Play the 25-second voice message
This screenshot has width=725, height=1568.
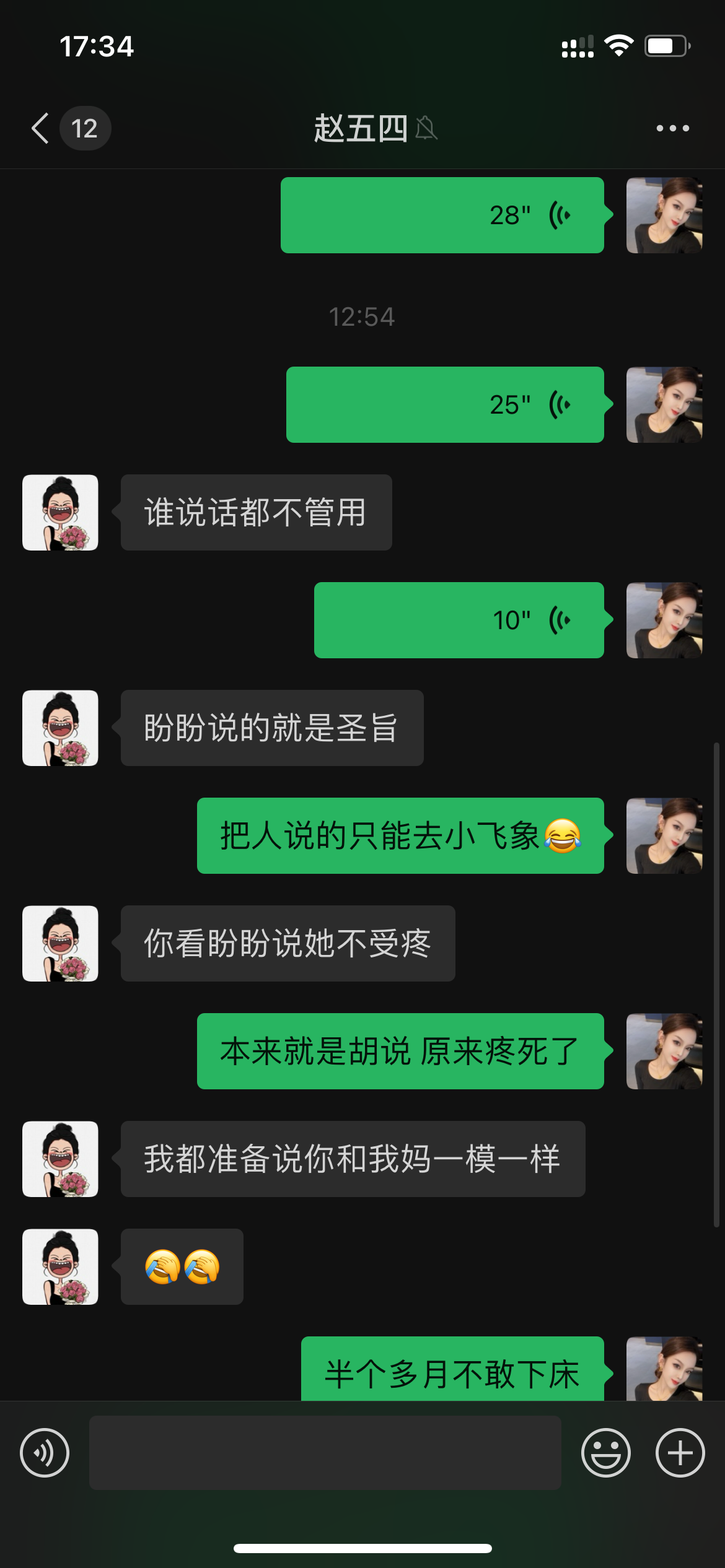pos(445,404)
